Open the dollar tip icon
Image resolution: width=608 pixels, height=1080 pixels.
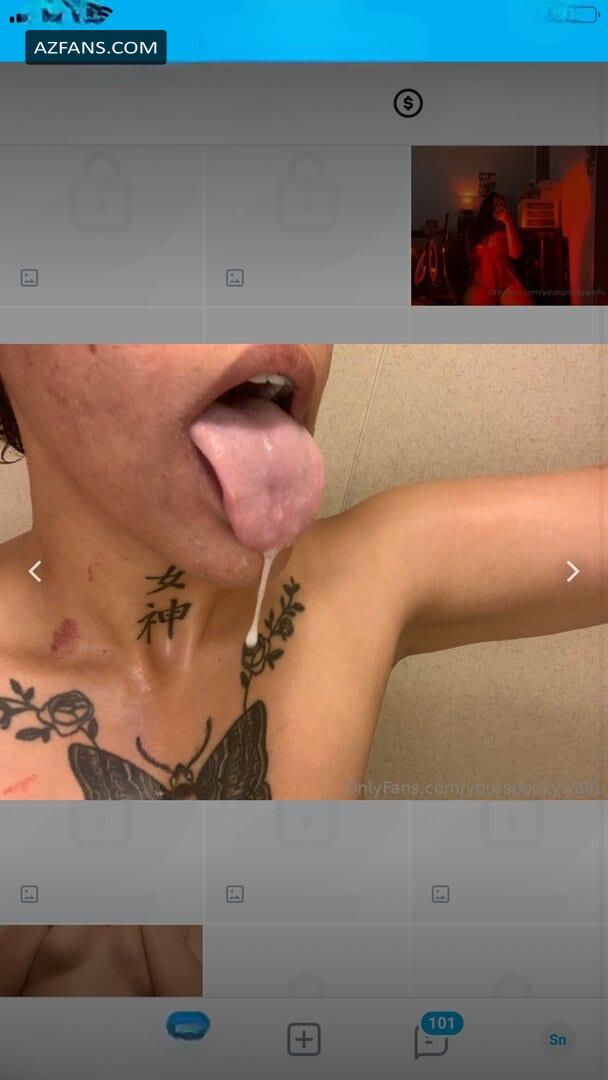[408, 103]
